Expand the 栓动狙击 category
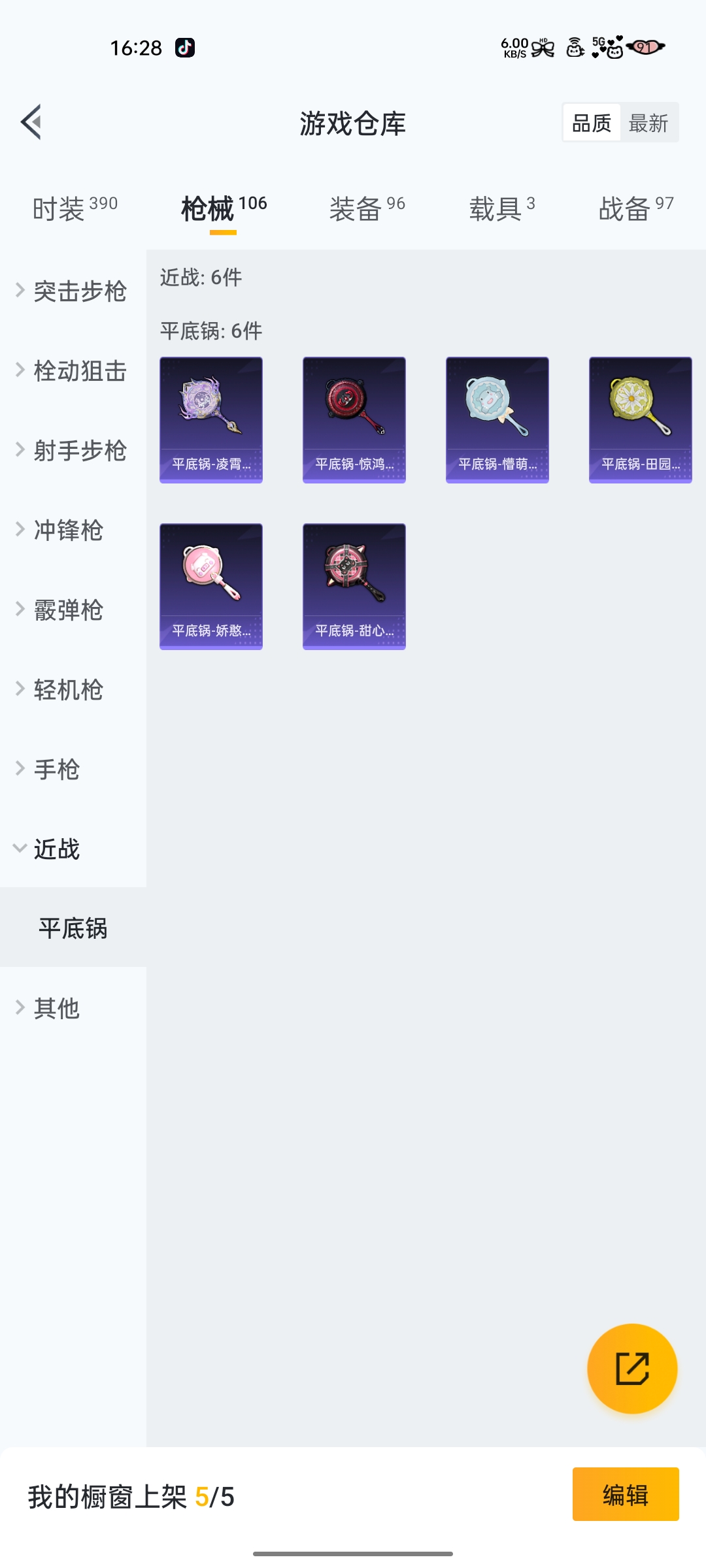 click(73, 370)
